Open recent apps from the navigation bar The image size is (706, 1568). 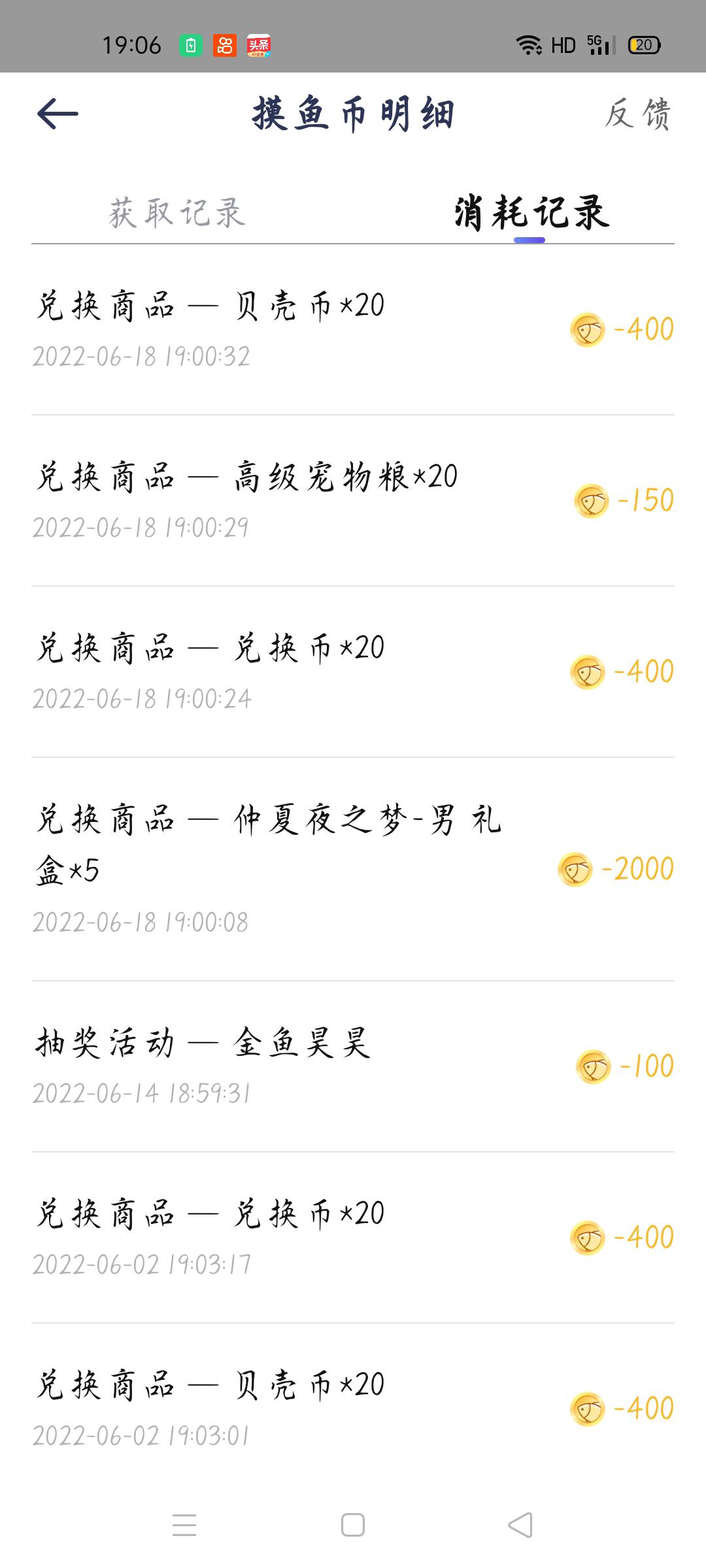tap(184, 1525)
